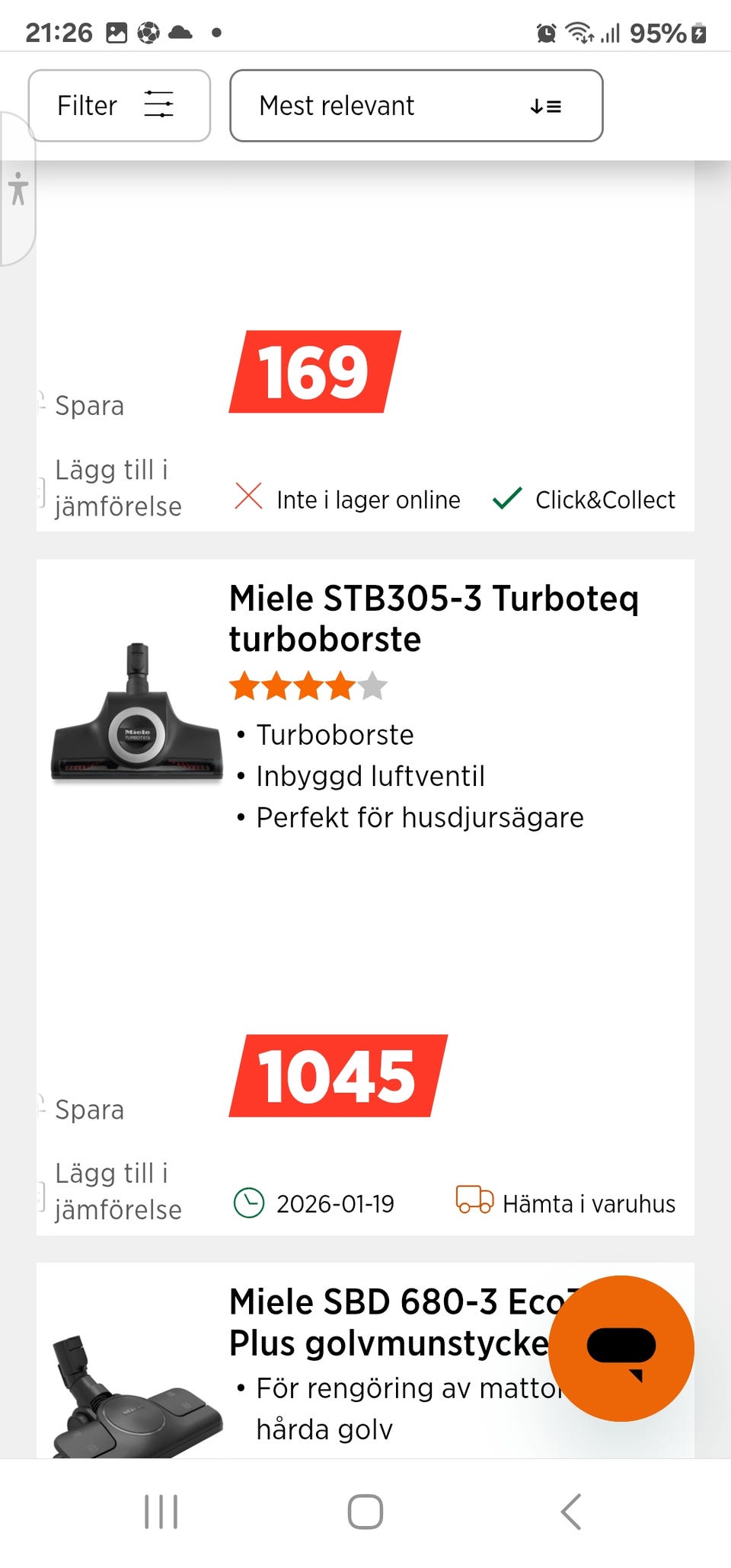Open the accessibility widget
This screenshot has width=731, height=1568.
[x=18, y=188]
